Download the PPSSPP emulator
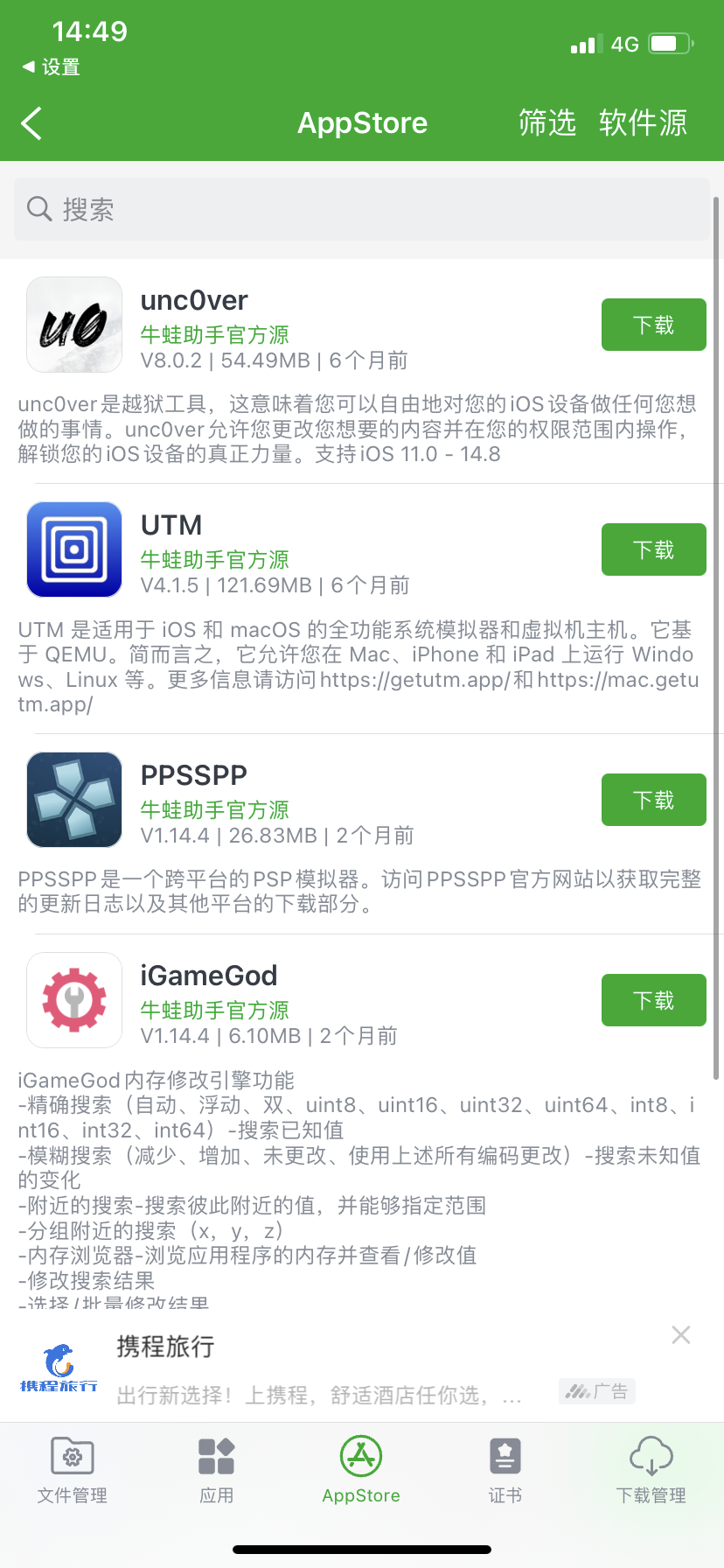This screenshot has width=724, height=1568. click(653, 799)
